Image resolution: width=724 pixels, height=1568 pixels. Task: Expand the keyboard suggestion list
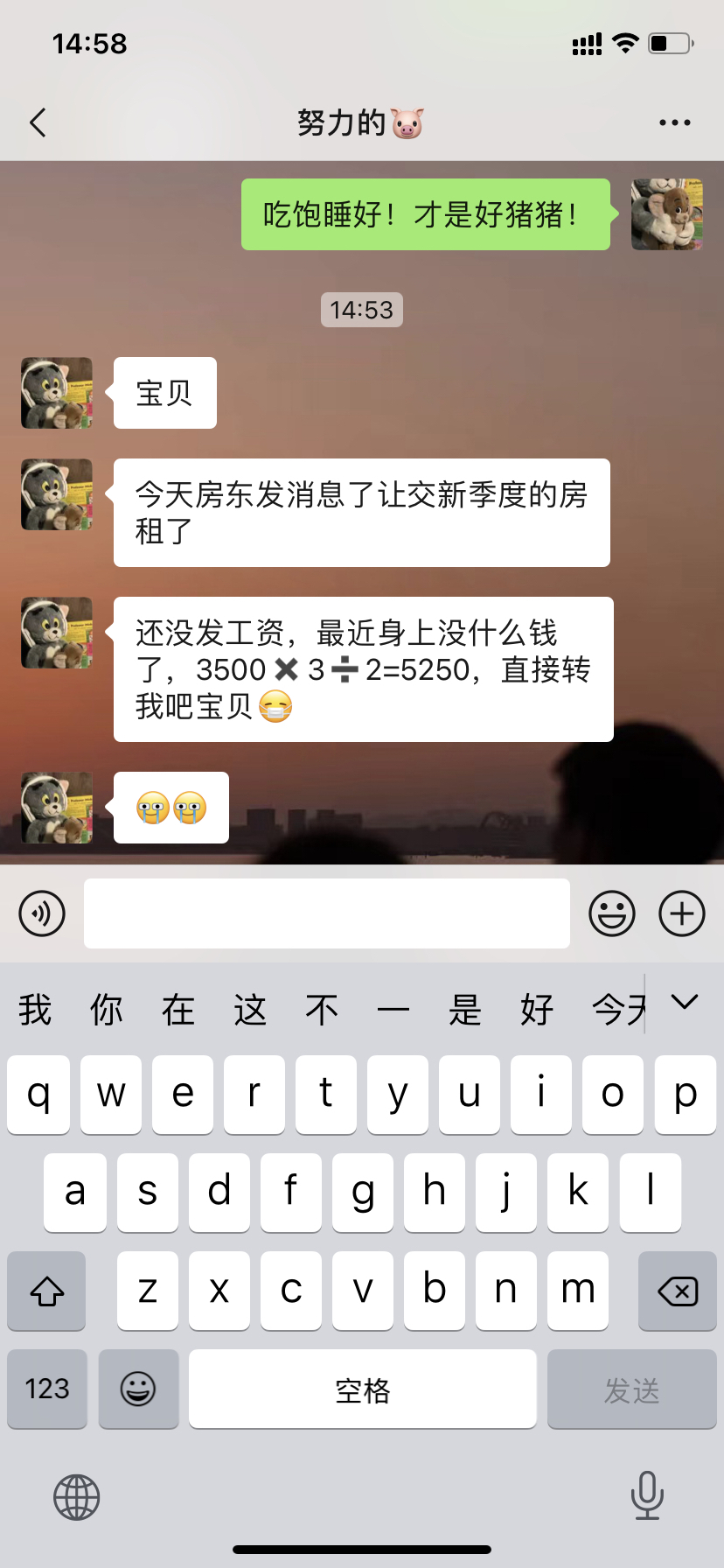tap(685, 1003)
